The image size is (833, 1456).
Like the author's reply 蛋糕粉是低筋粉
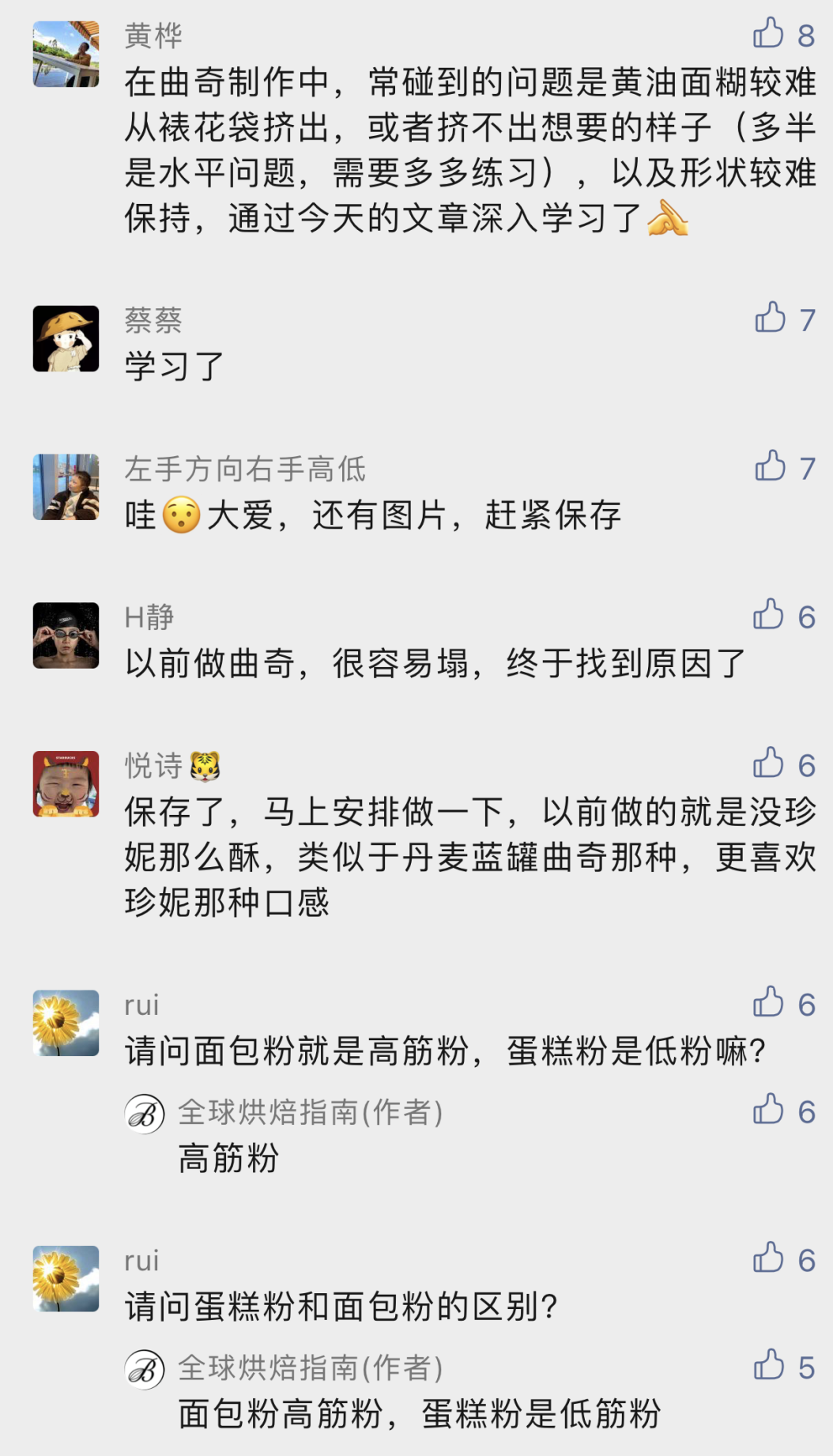[x=768, y=1365]
